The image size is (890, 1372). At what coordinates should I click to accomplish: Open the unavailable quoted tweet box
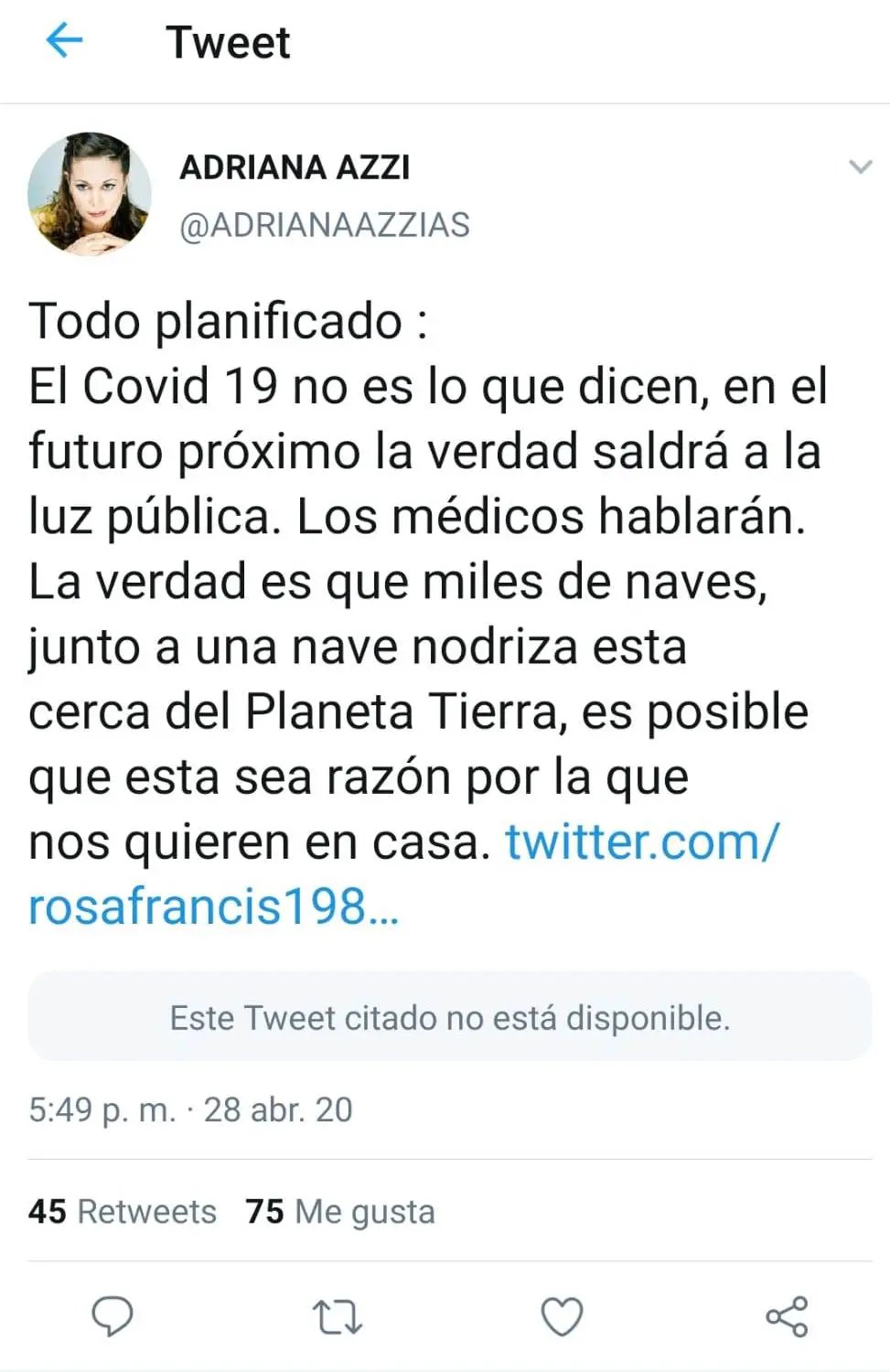tap(449, 1017)
